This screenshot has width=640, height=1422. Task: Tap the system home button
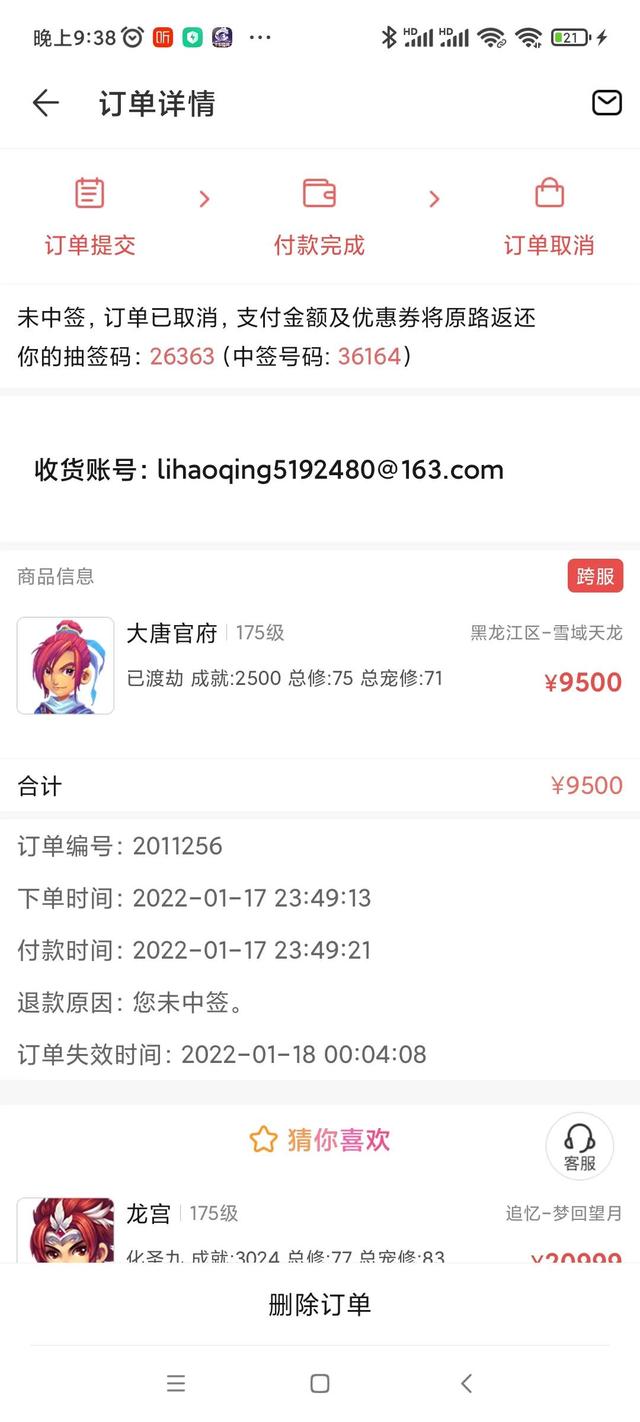coord(320,1384)
